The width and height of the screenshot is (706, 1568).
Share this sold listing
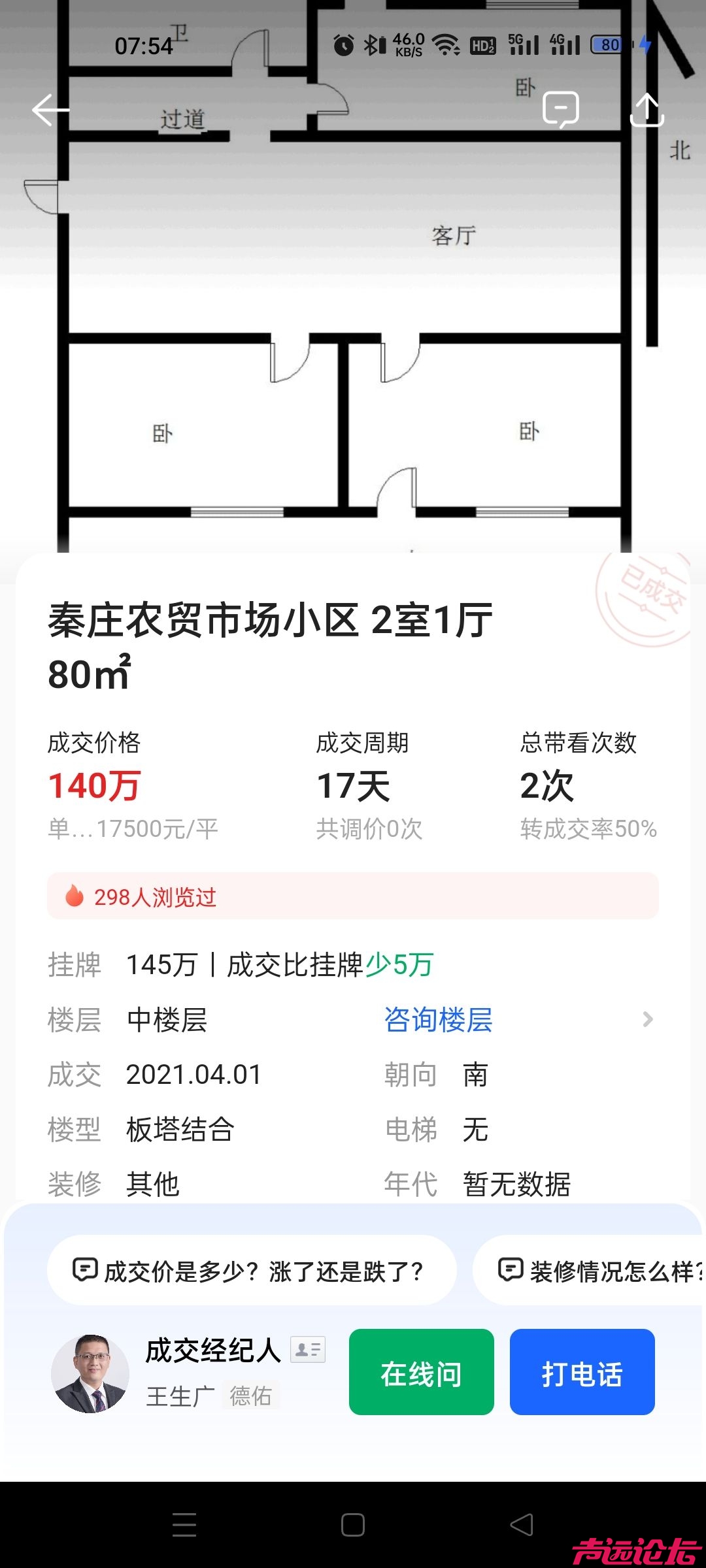pyautogui.click(x=647, y=109)
